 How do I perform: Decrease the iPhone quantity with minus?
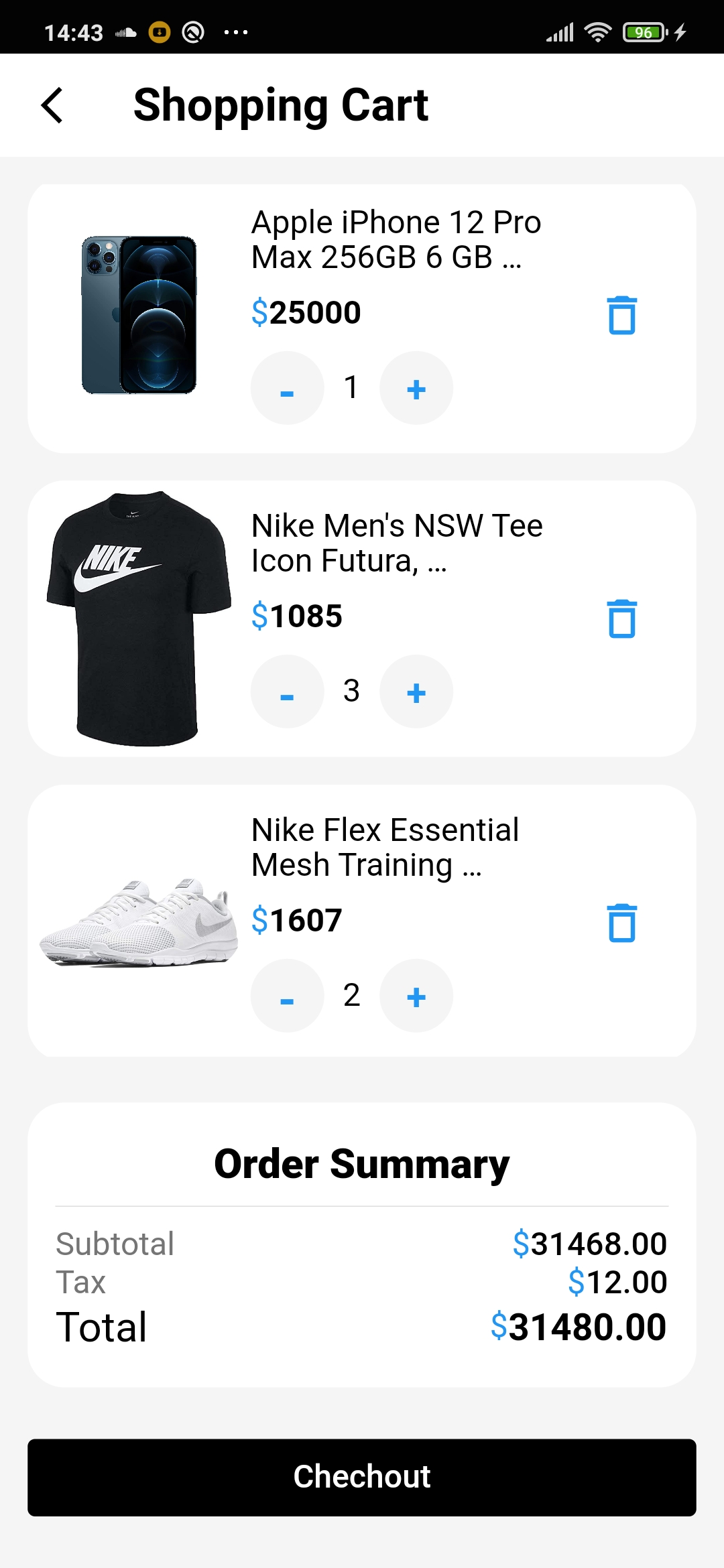[x=287, y=387]
